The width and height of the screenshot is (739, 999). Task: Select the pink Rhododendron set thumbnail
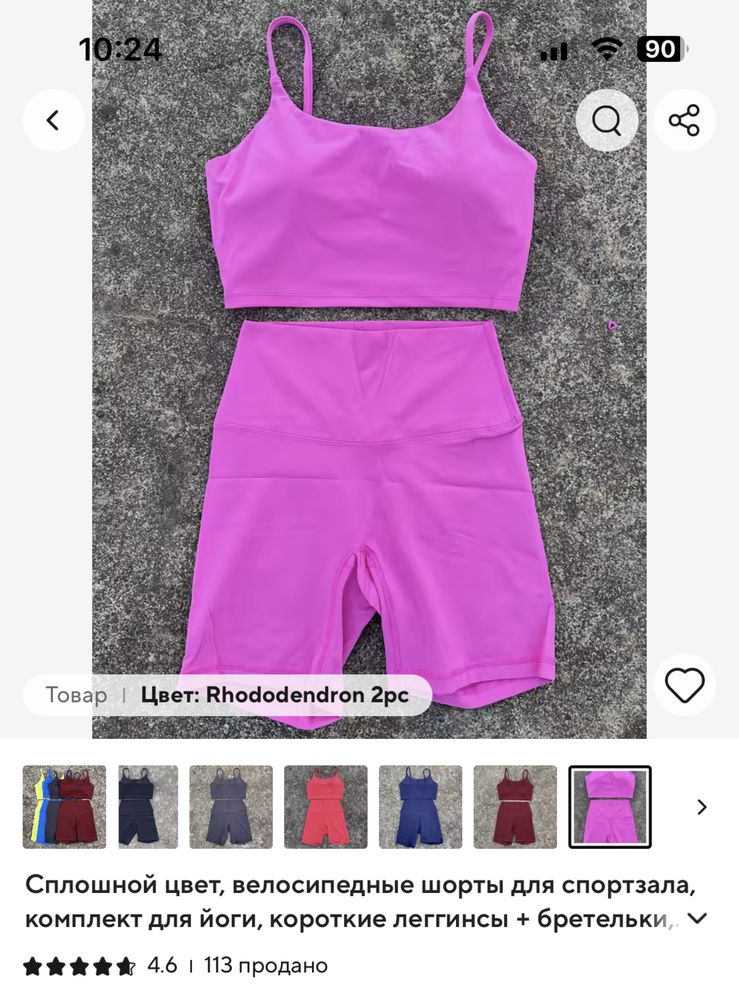[610, 807]
